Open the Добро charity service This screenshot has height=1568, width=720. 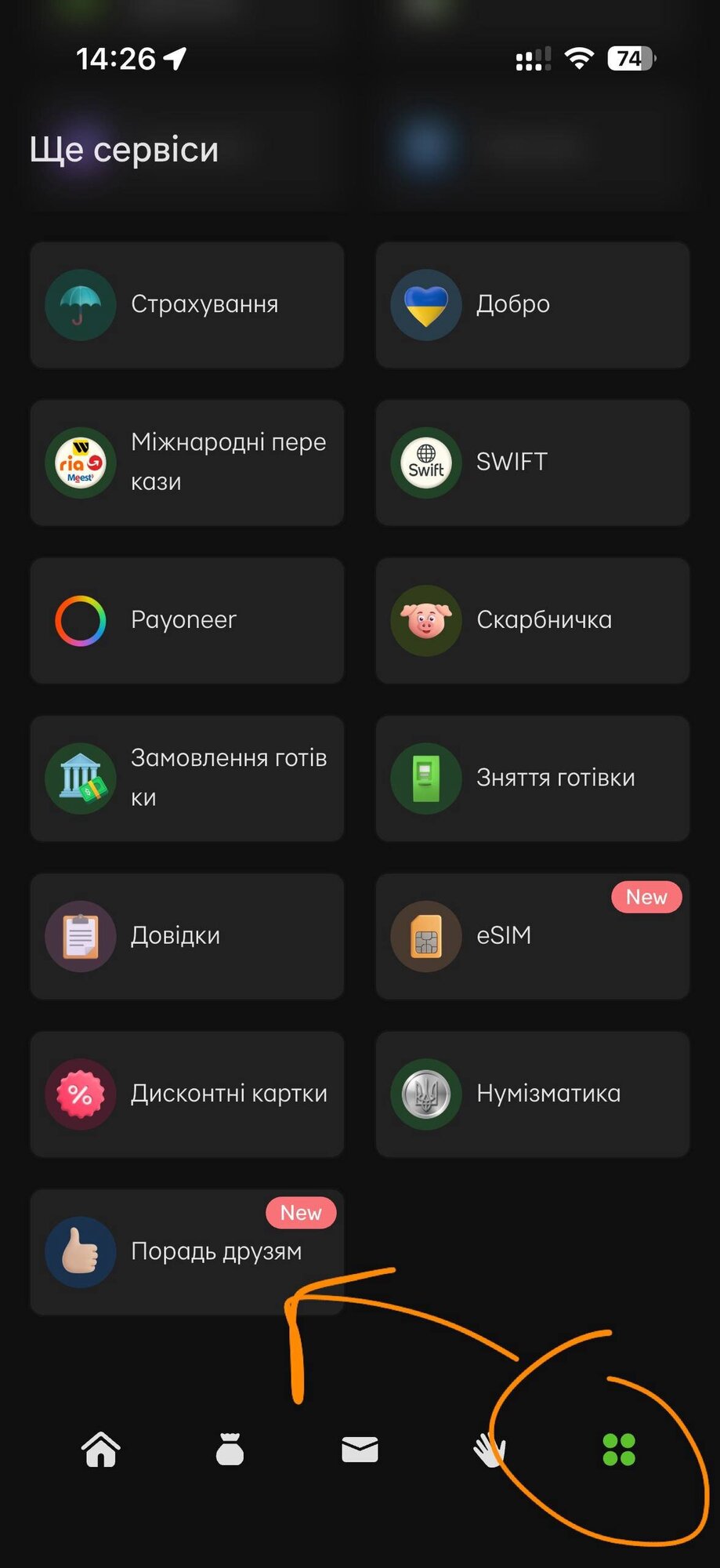pos(532,305)
